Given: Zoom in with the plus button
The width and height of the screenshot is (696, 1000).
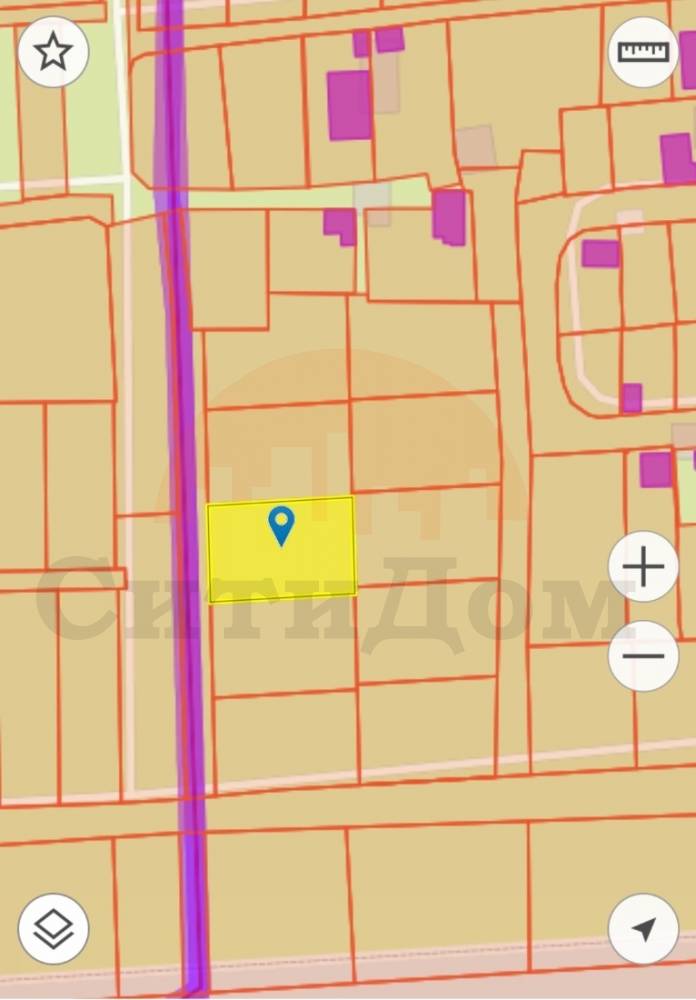Looking at the screenshot, I should (643, 567).
